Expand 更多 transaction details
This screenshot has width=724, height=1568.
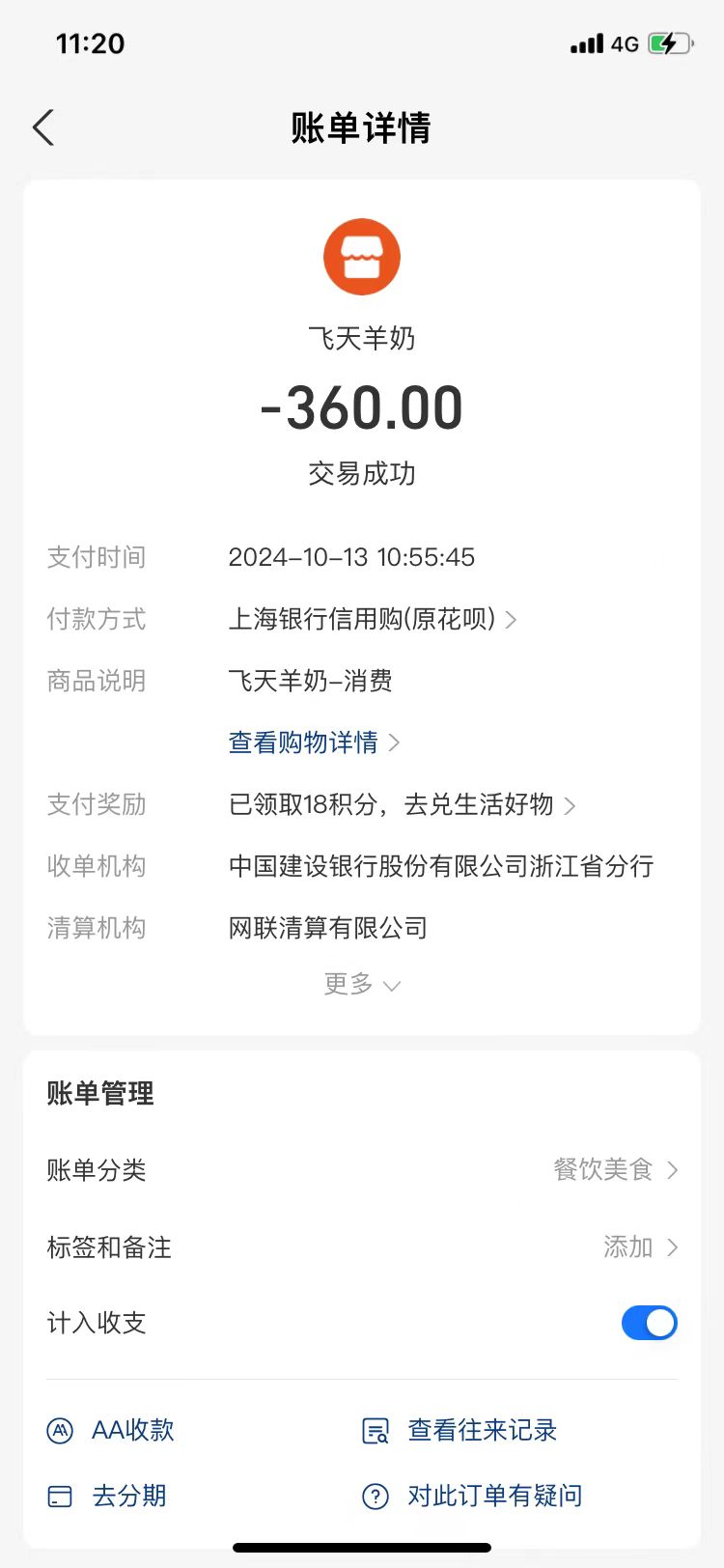coord(361,985)
